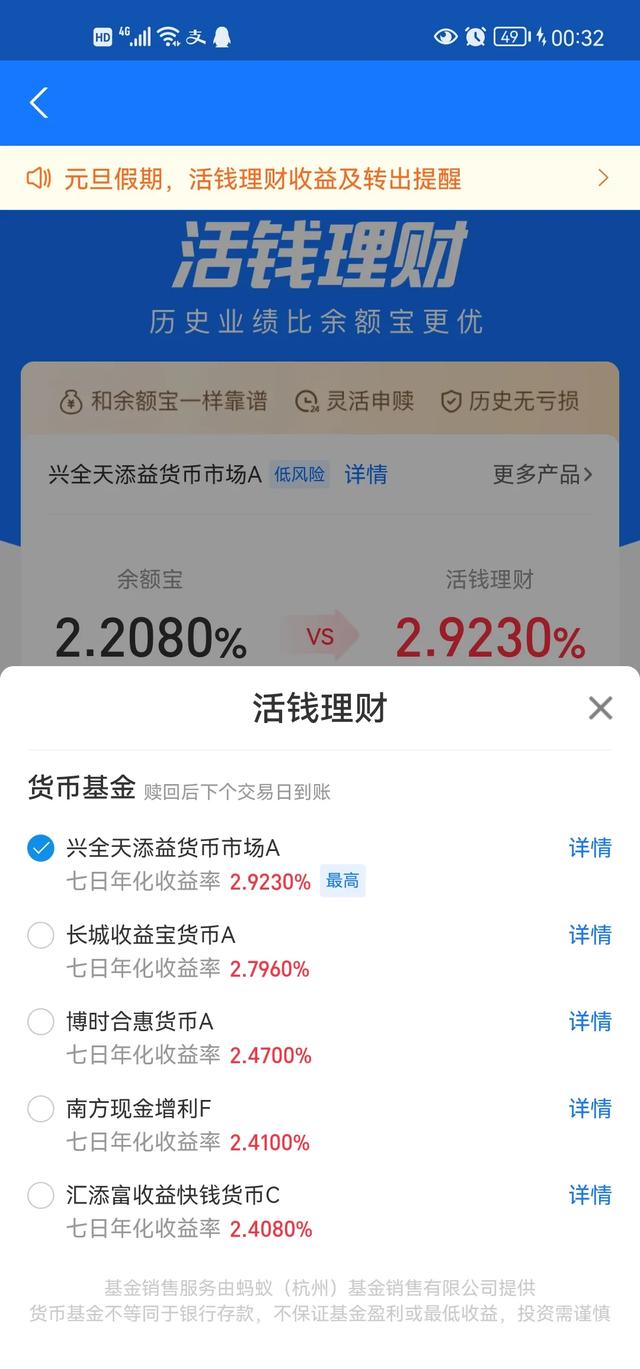Show 详情 for 南方现金增利F
The width and height of the screenshot is (640, 1369).
point(589,1108)
